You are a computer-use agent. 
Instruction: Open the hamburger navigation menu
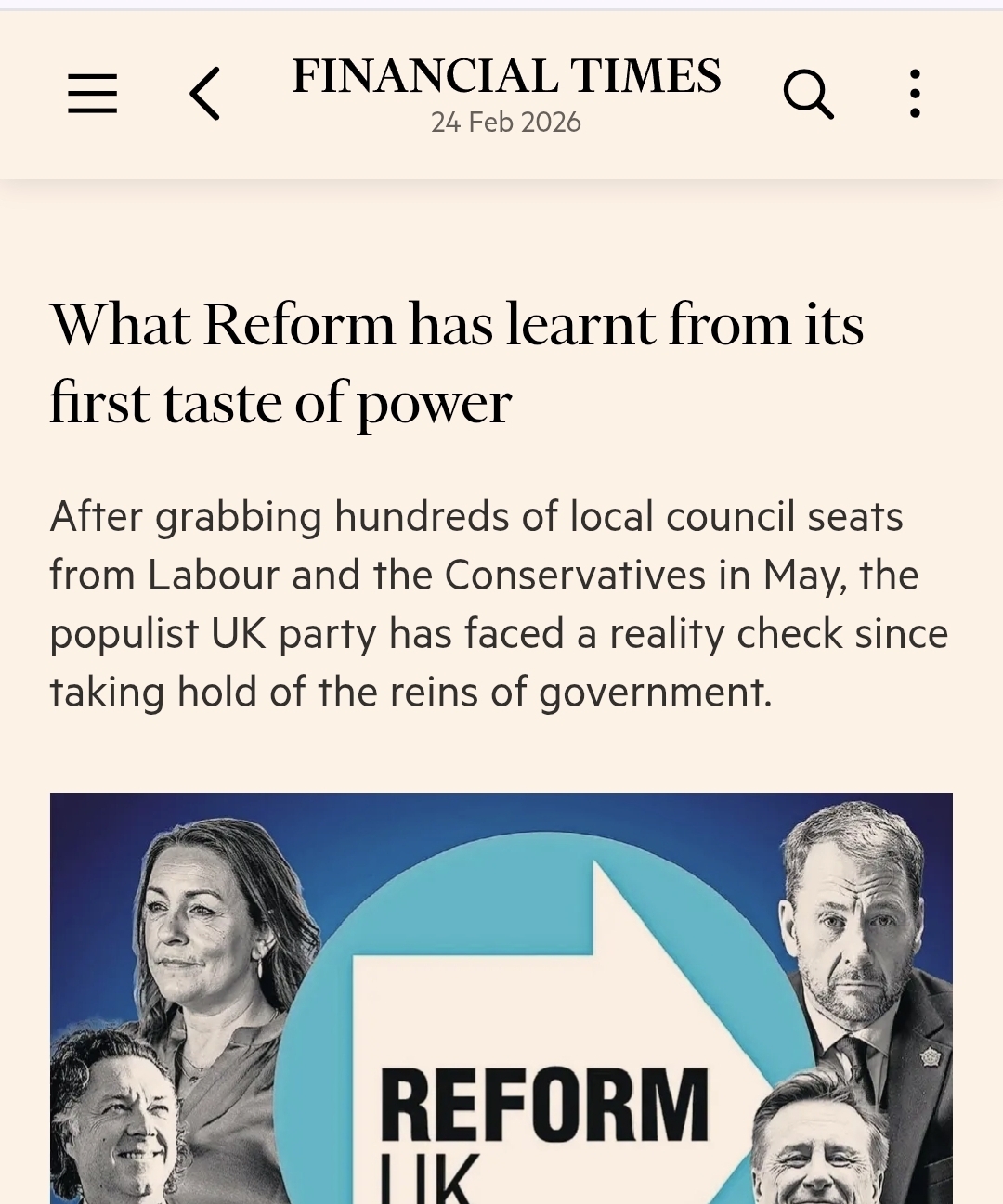pyautogui.click(x=93, y=94)
